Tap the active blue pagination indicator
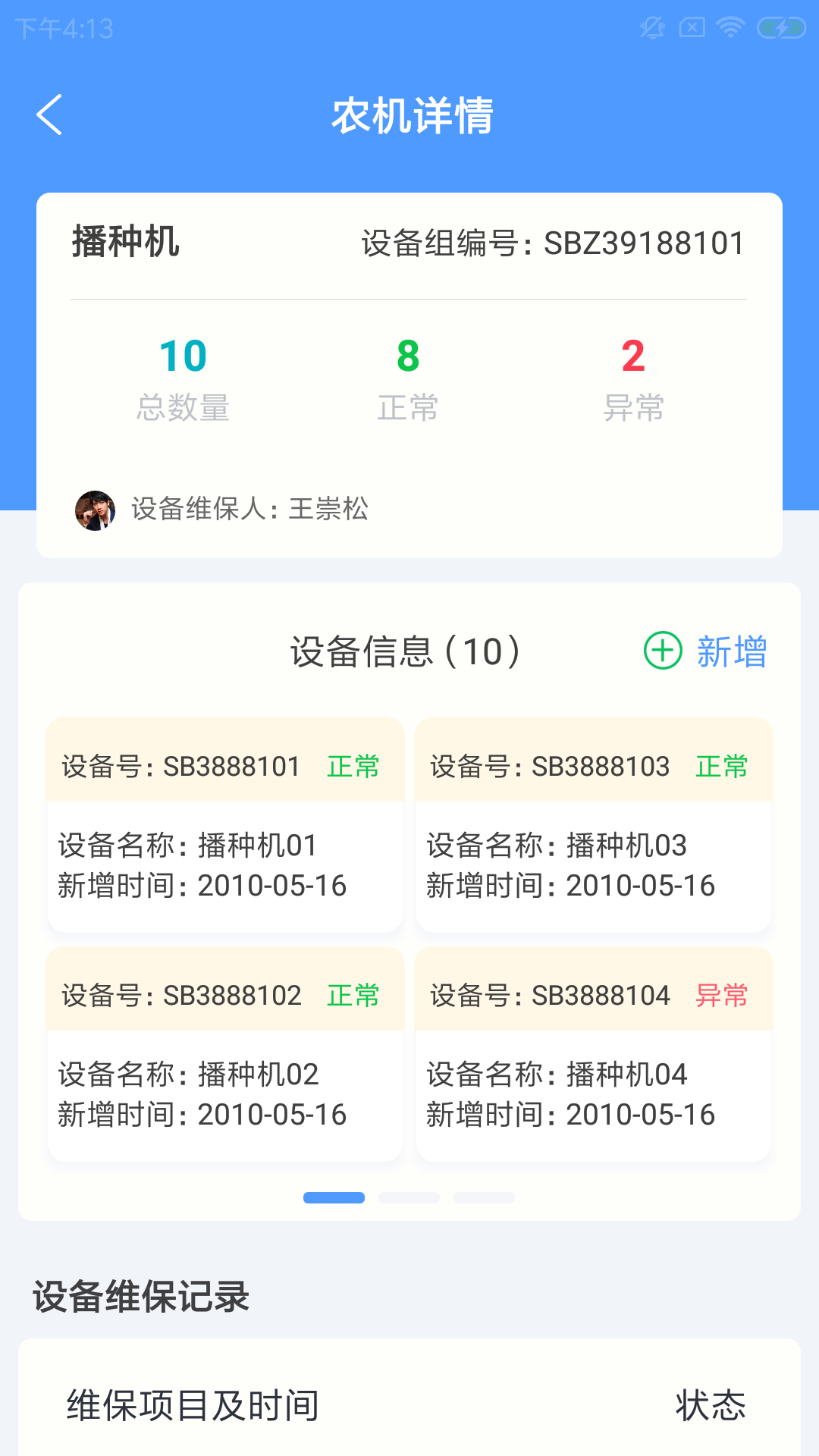Screen dimensions: 819x1456 coord(333,1197)
